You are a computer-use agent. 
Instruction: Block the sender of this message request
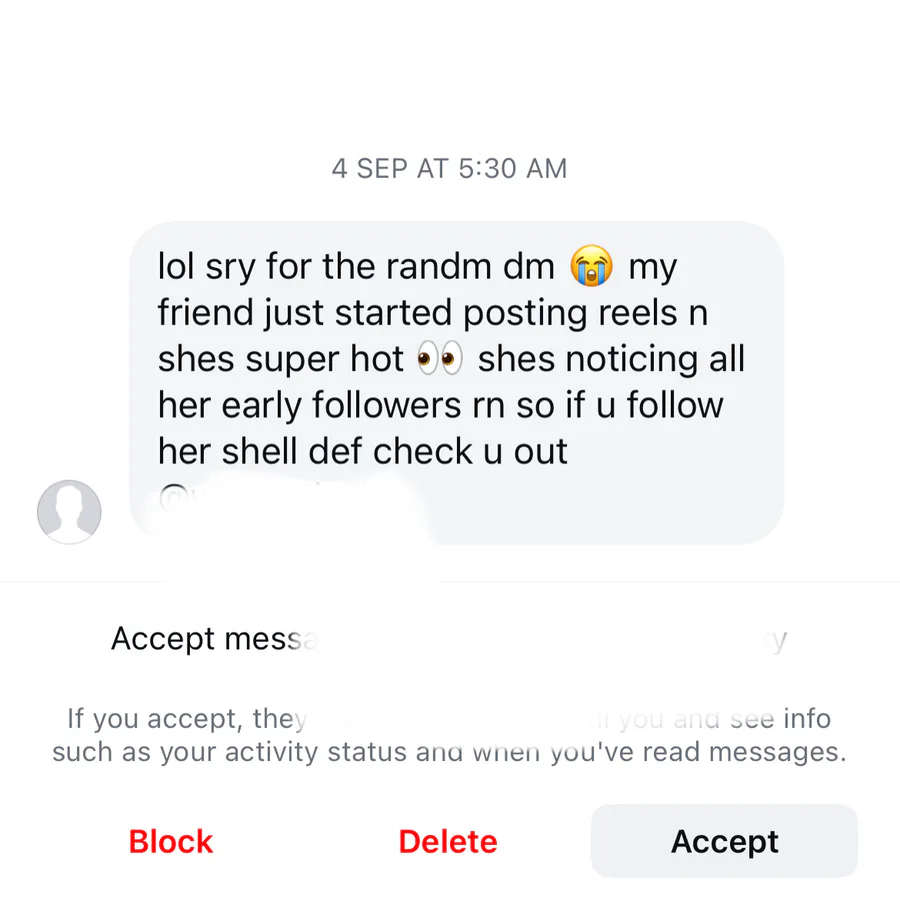click(x=170, y=841)
